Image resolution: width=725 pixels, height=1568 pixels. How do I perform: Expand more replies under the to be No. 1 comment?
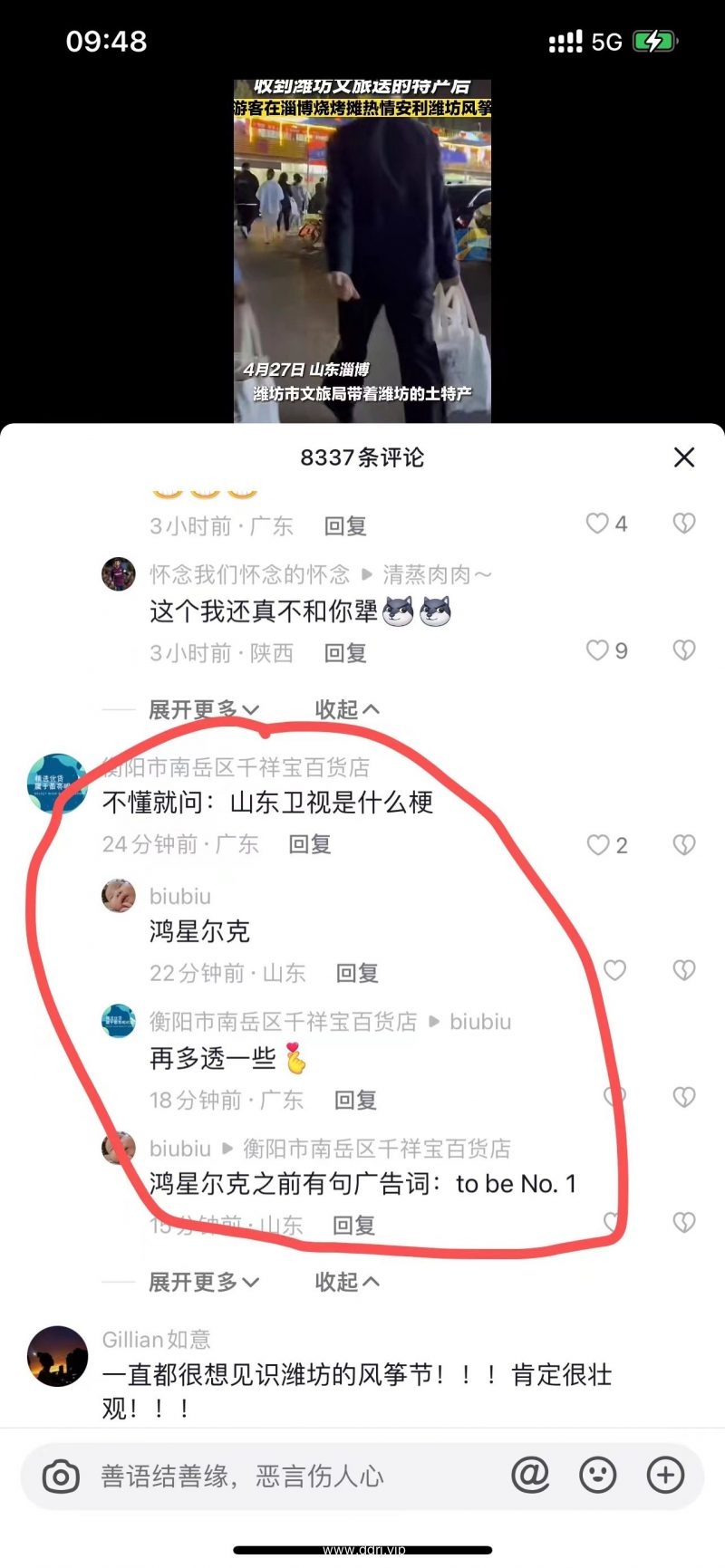point(204,1282)
